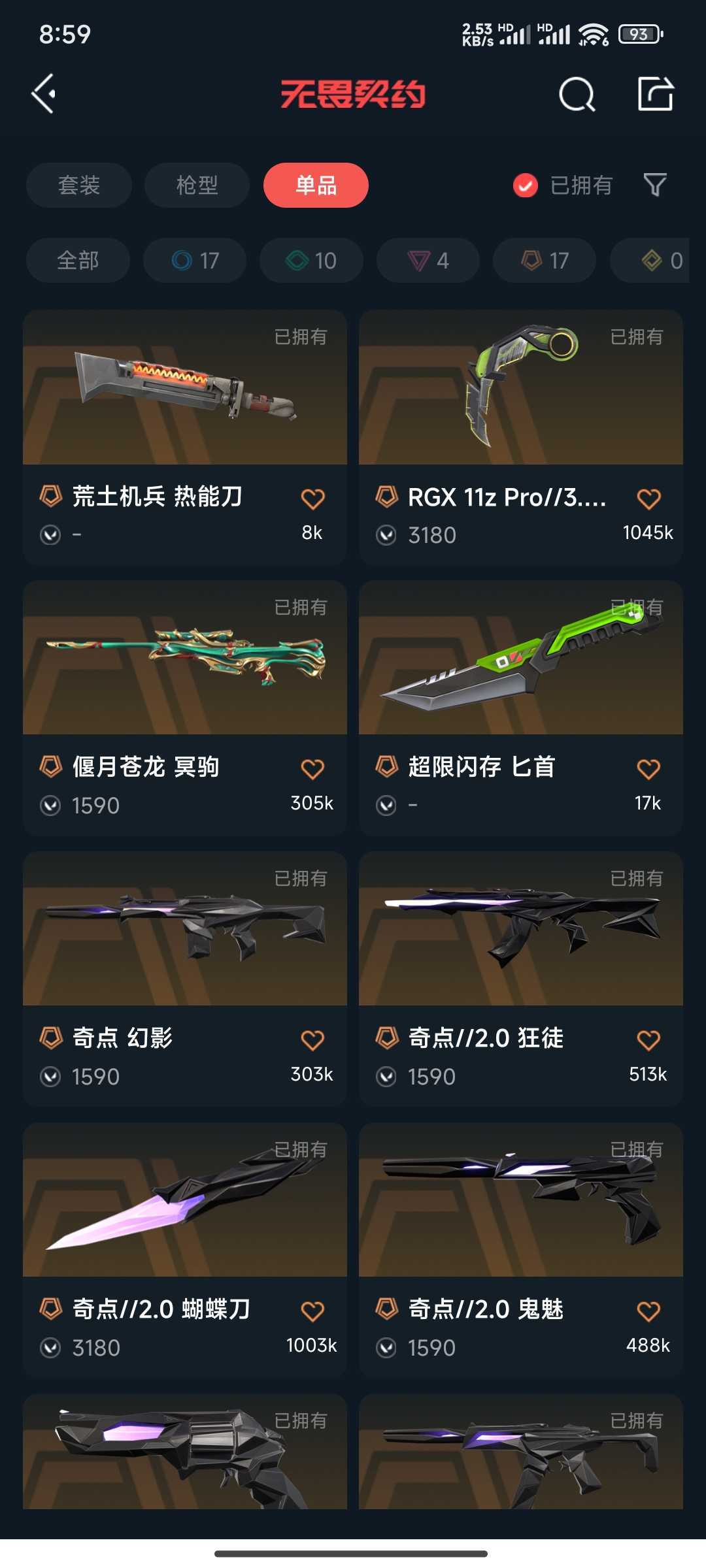
Task: Open the 奇点 幻影 card
Action: pyautogui.click(x=185, y=979)
